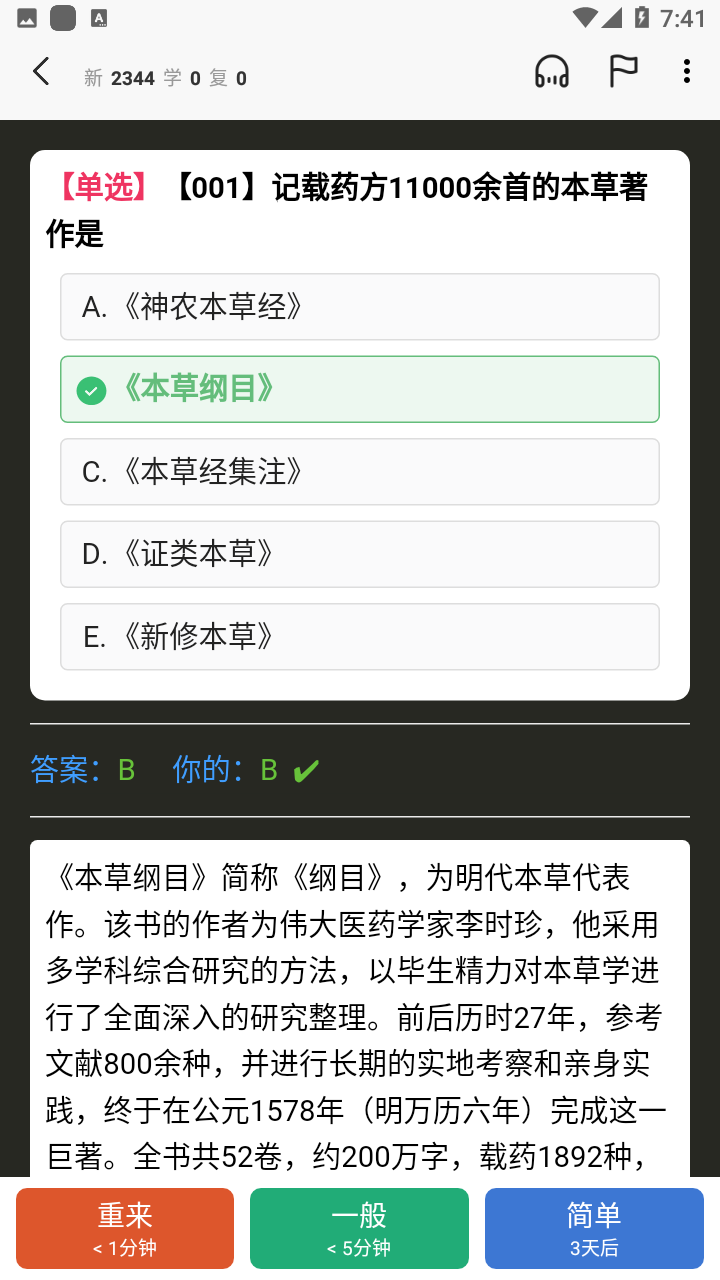Choose option E 《新修本草》
720x1280 pixels.
[360, 637]
